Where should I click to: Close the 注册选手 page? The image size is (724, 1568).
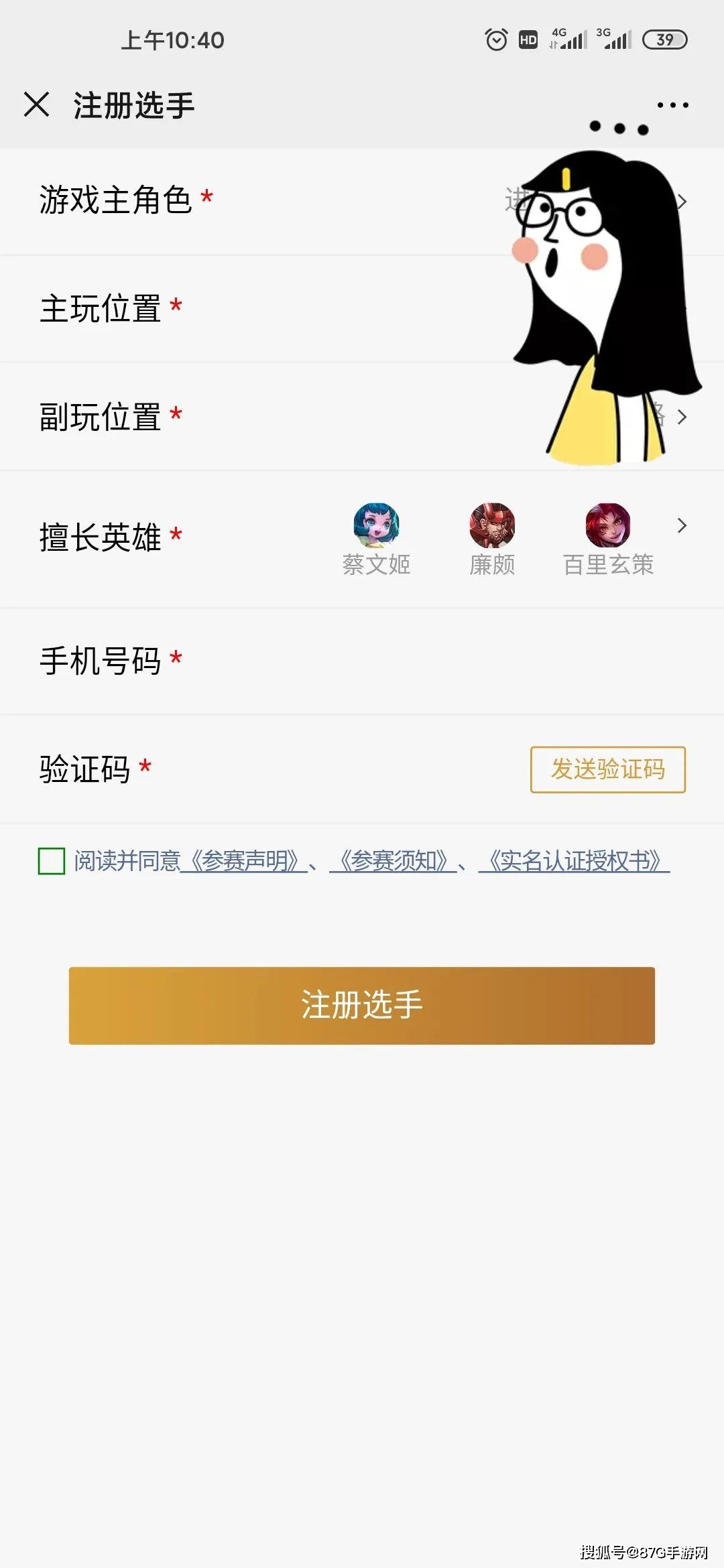pyautogui.click(x=36, y=105)
